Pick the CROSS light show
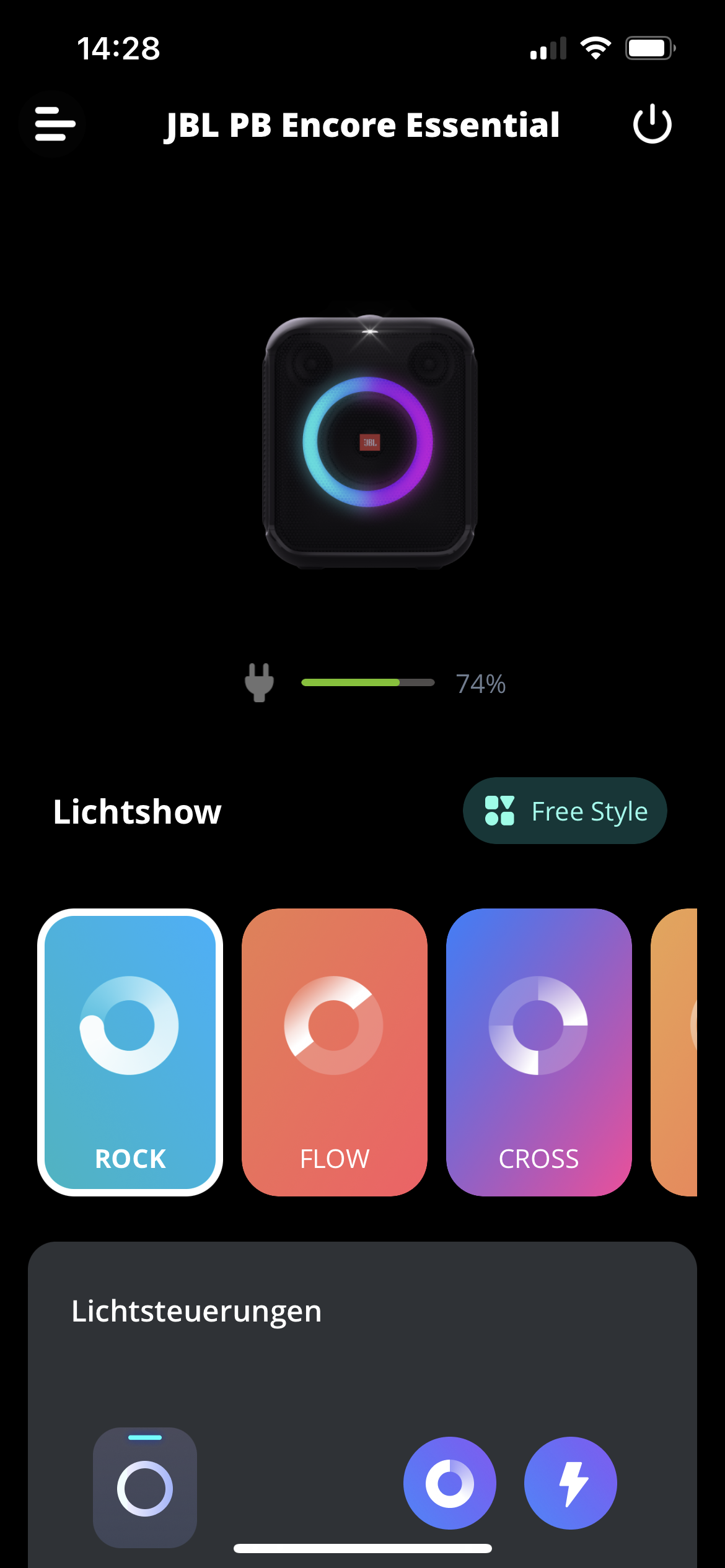725x1568 pixels. point(538,1052)
